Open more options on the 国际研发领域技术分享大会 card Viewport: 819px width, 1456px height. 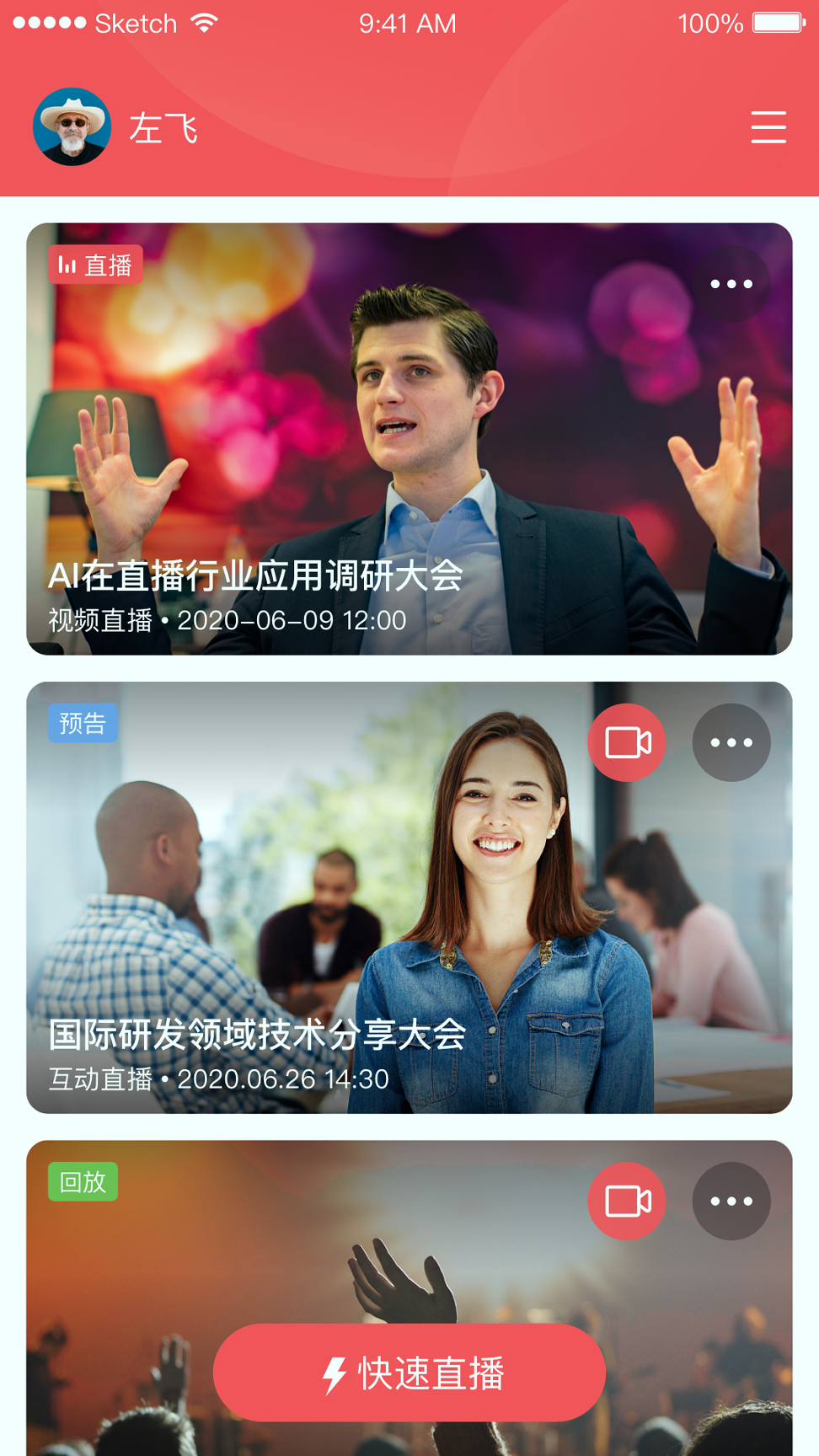click(731, 743)
